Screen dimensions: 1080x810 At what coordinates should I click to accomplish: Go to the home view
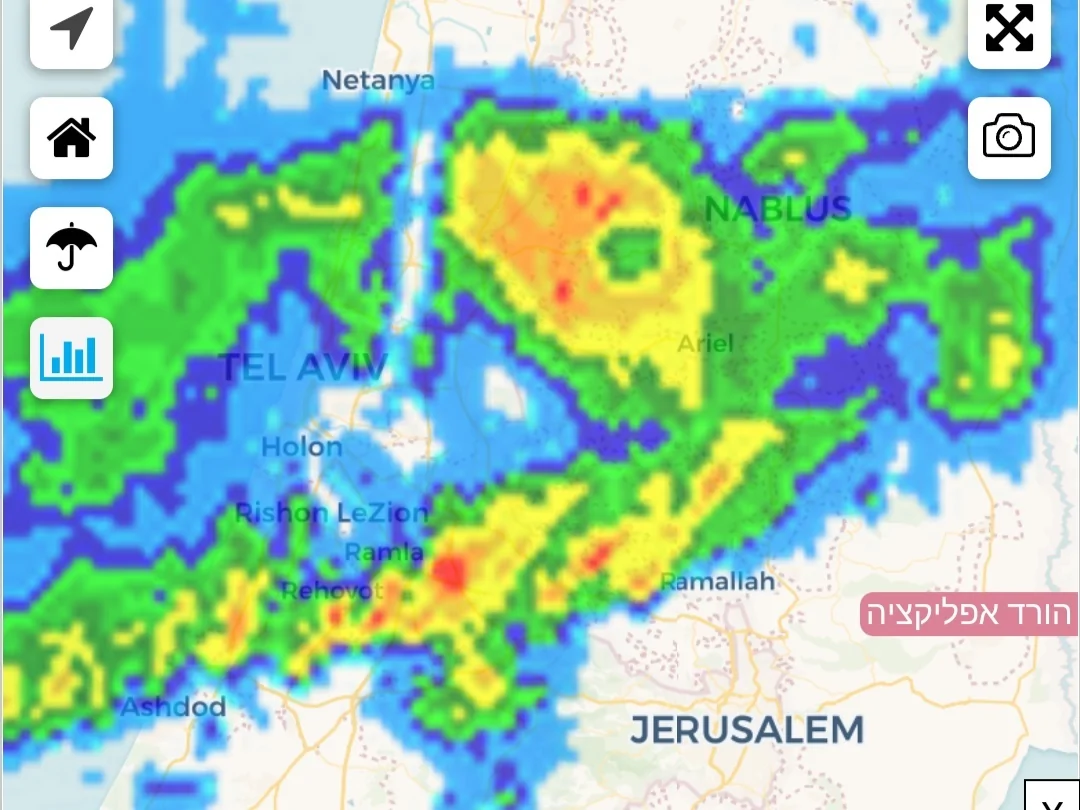tap(71, 138)
